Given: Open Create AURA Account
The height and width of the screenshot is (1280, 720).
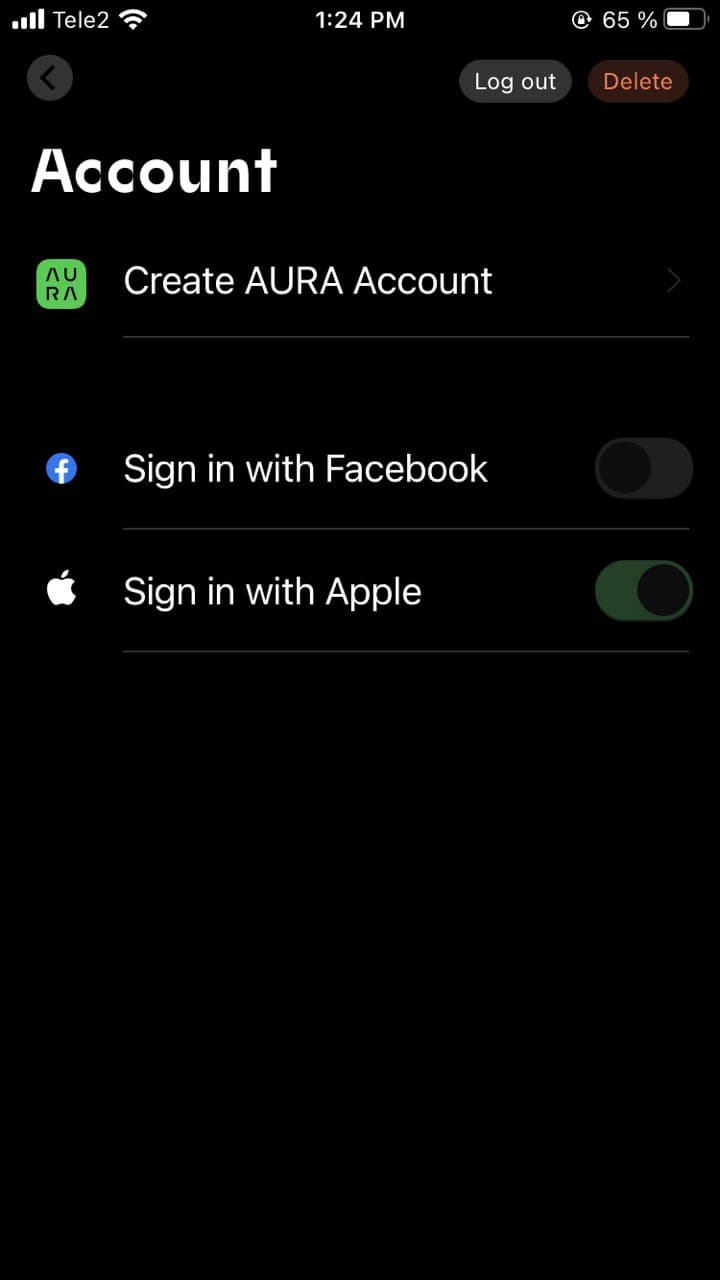Looking at the screenshot, I should coord(400,281).
